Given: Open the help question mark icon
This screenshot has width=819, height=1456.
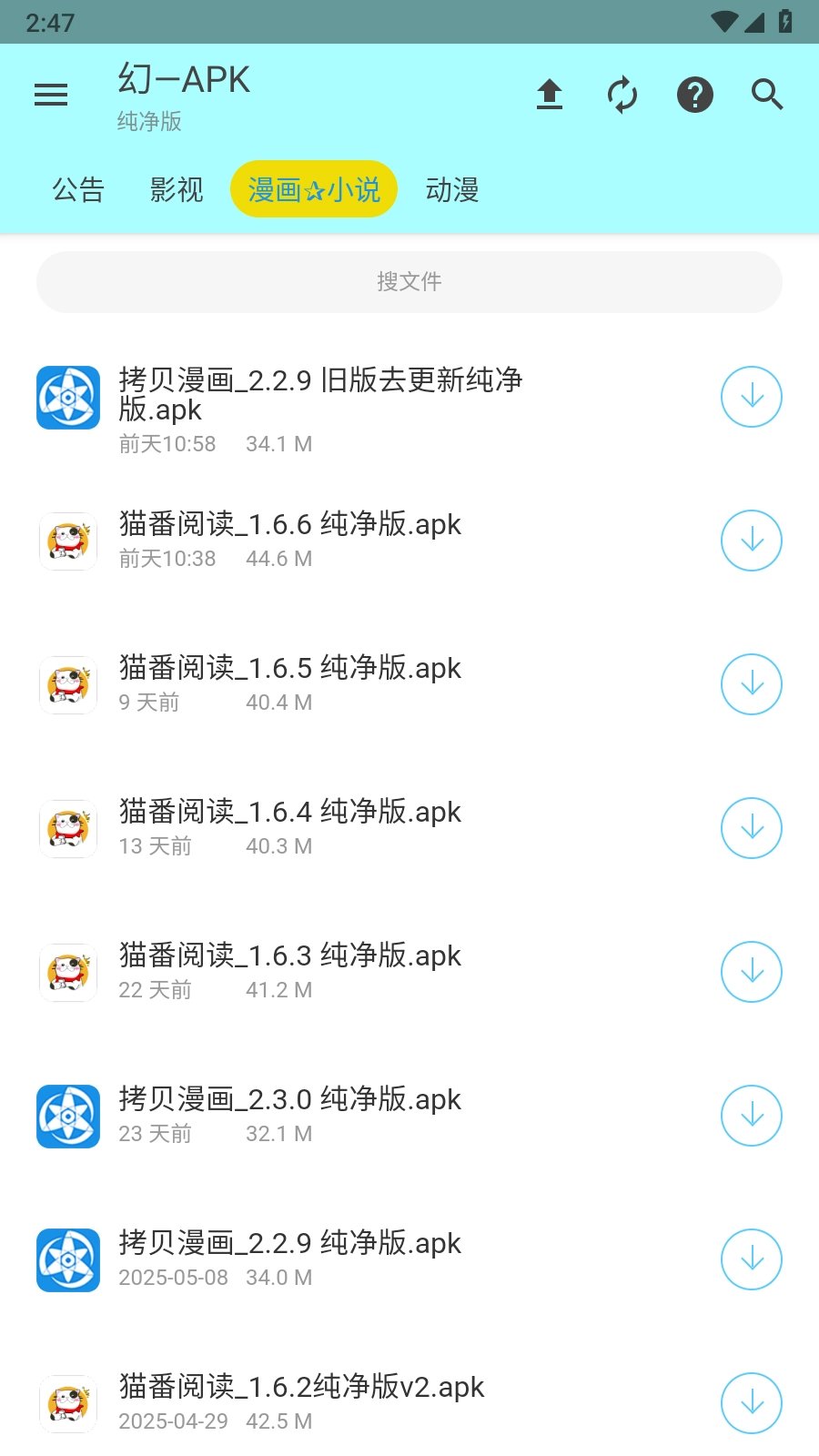Looking at the screenshot, I should 695,95.
